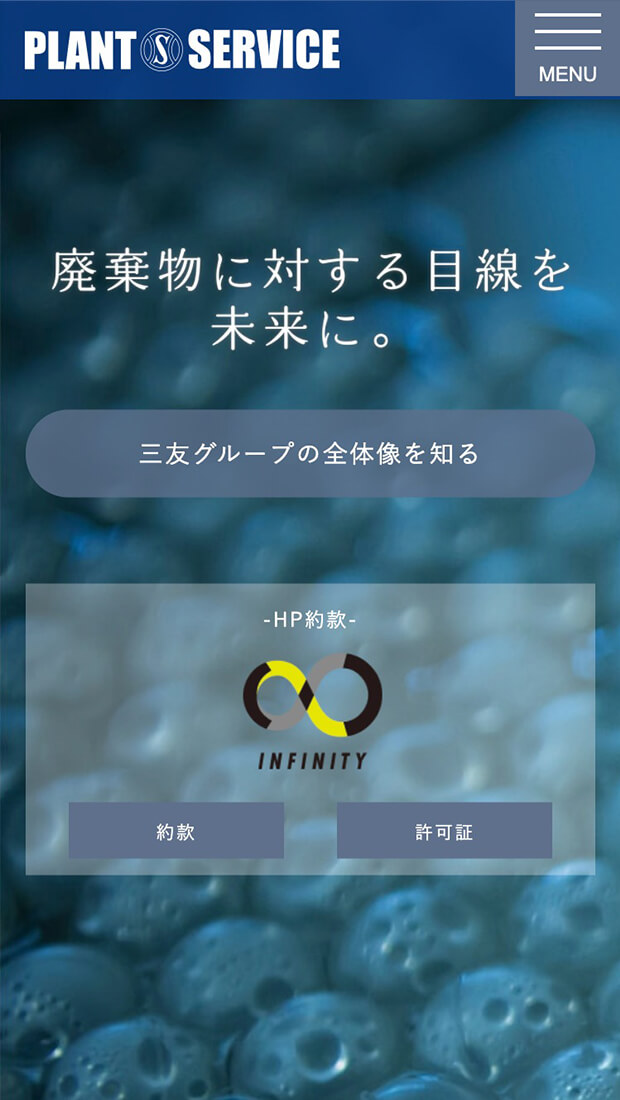Open the MENU hamburger button

[x=567, y=48]
